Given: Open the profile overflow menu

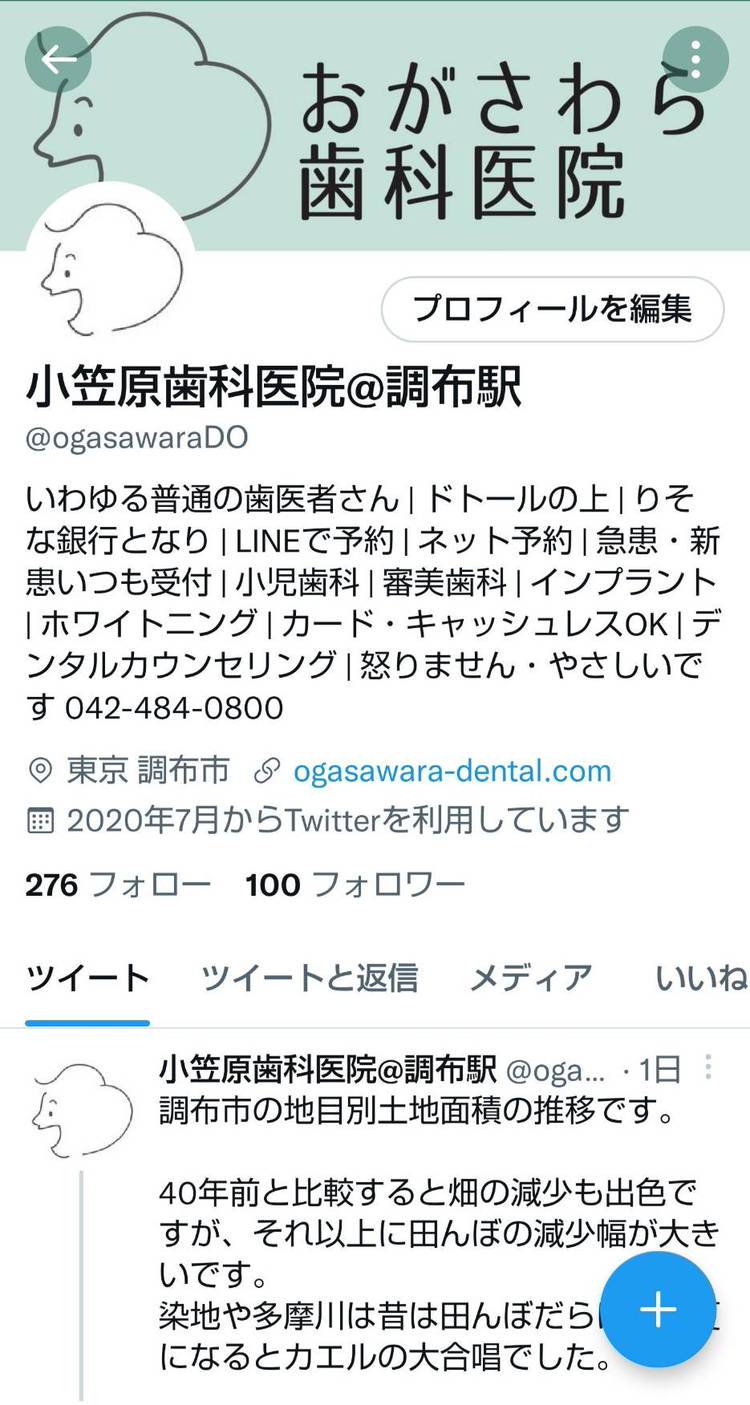Looking at the screenshot, I should 695,59.
